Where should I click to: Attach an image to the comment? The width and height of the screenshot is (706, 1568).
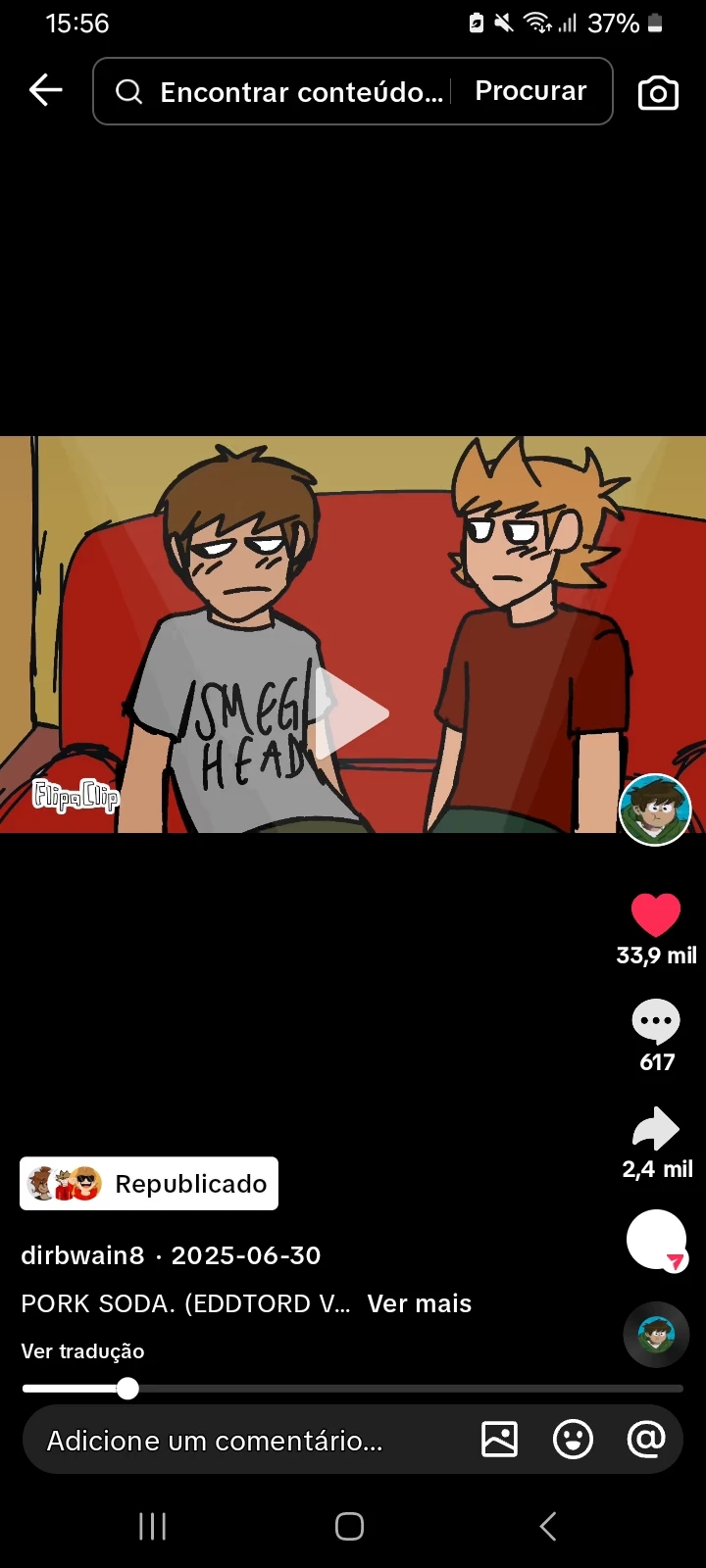[499, 1440]
